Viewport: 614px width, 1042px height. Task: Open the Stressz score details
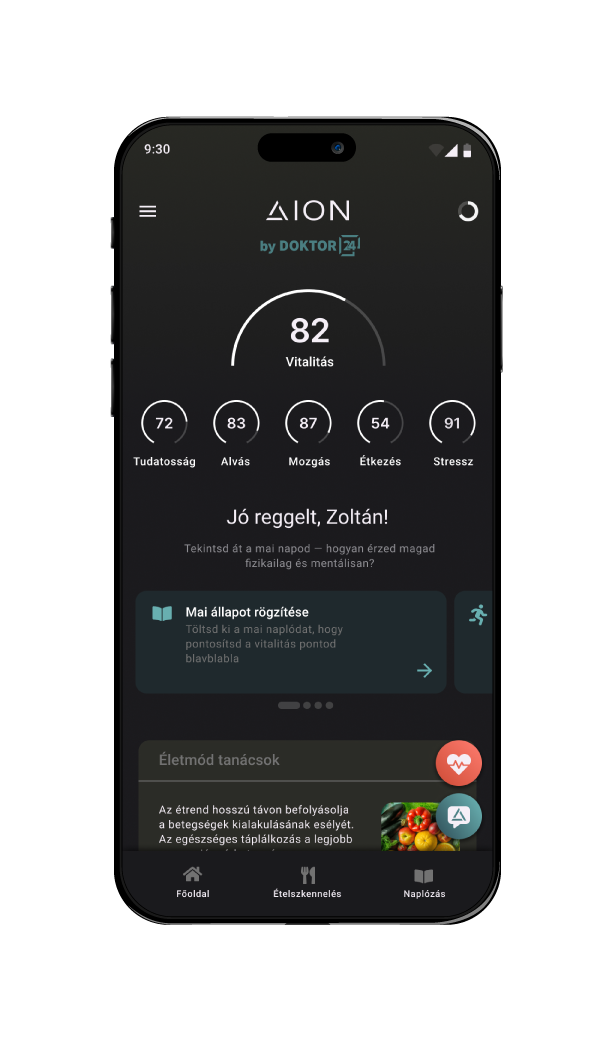point(452,424)
